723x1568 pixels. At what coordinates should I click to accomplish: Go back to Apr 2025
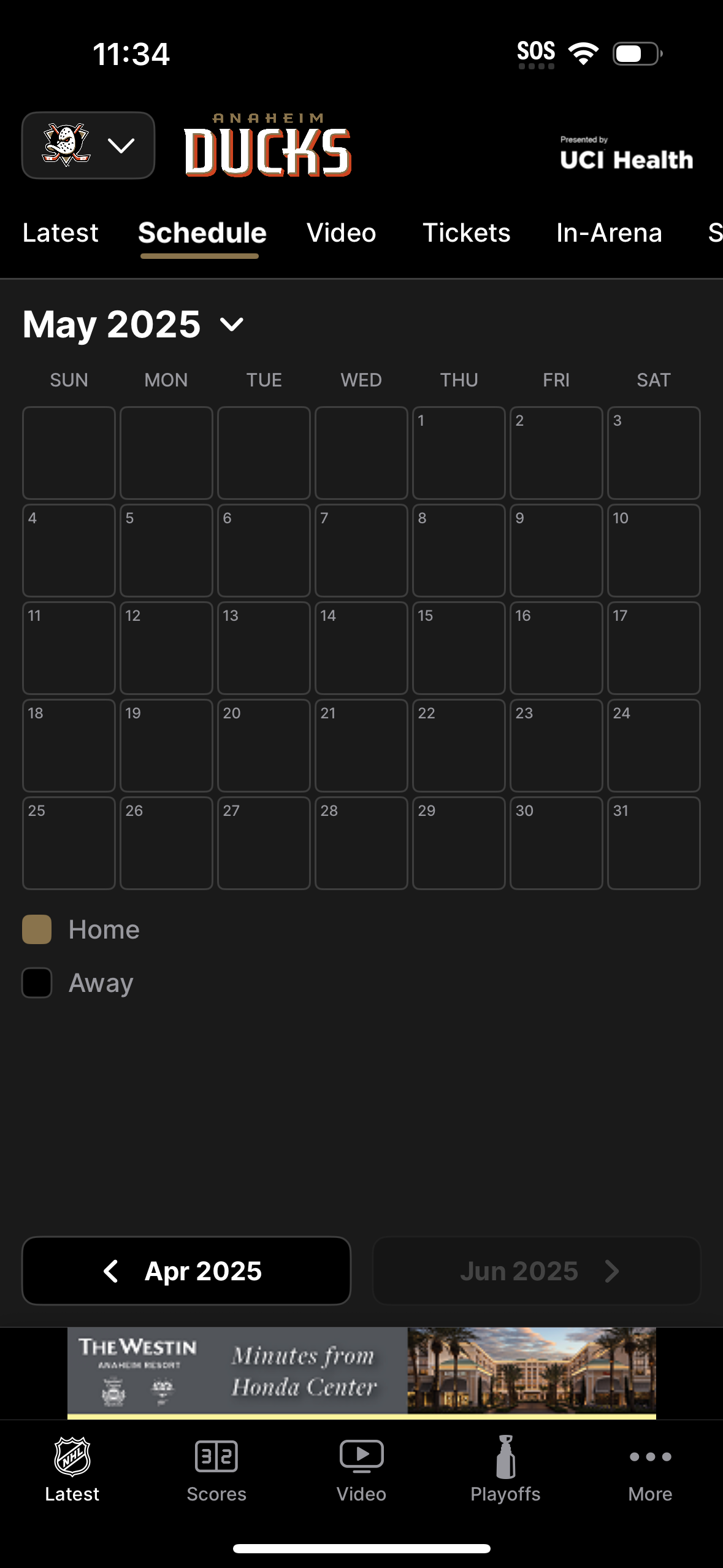tap(186, 1270)
